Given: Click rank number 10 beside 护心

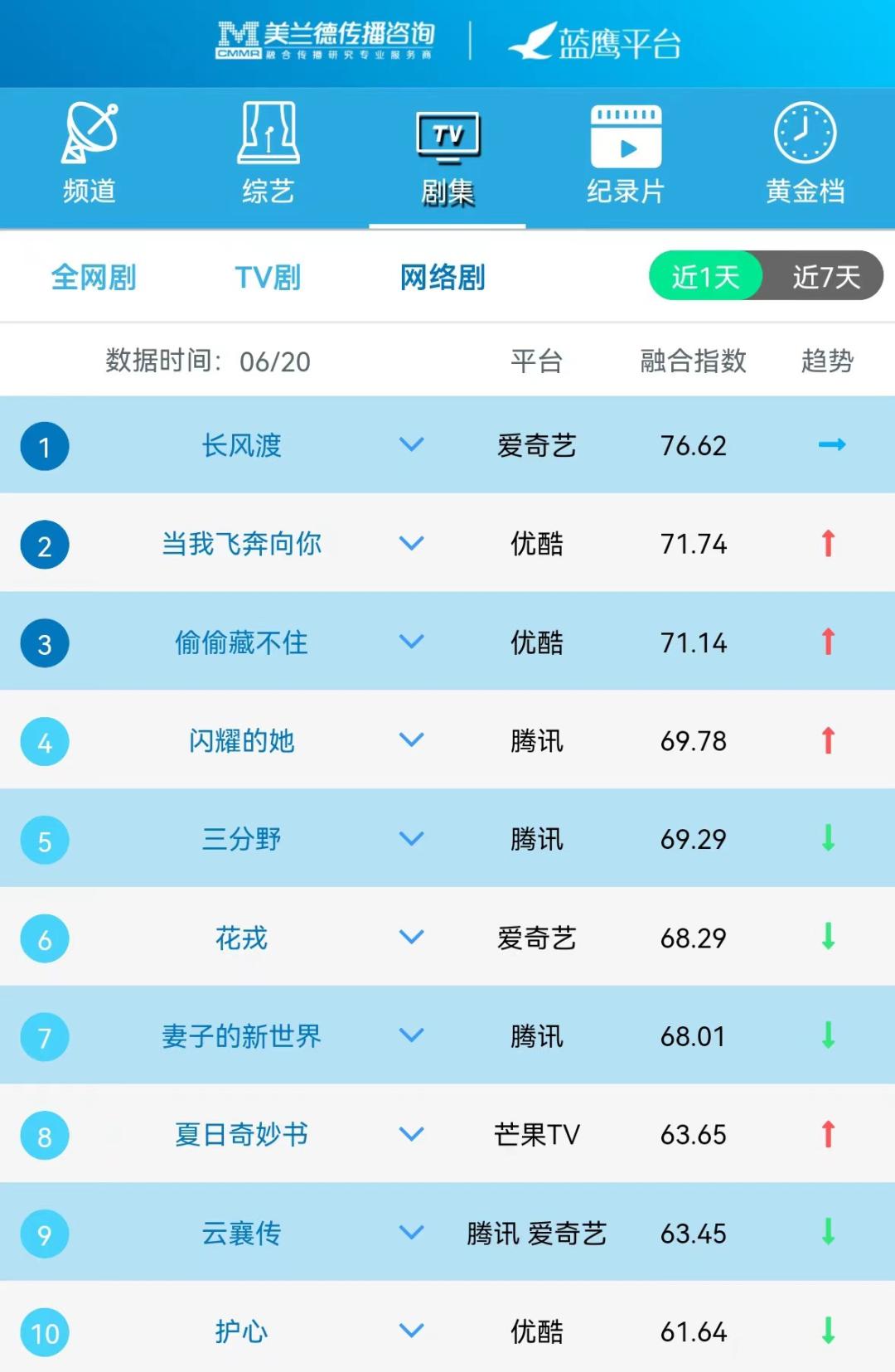Looking at the screenshot, I should coord(44,1332).
